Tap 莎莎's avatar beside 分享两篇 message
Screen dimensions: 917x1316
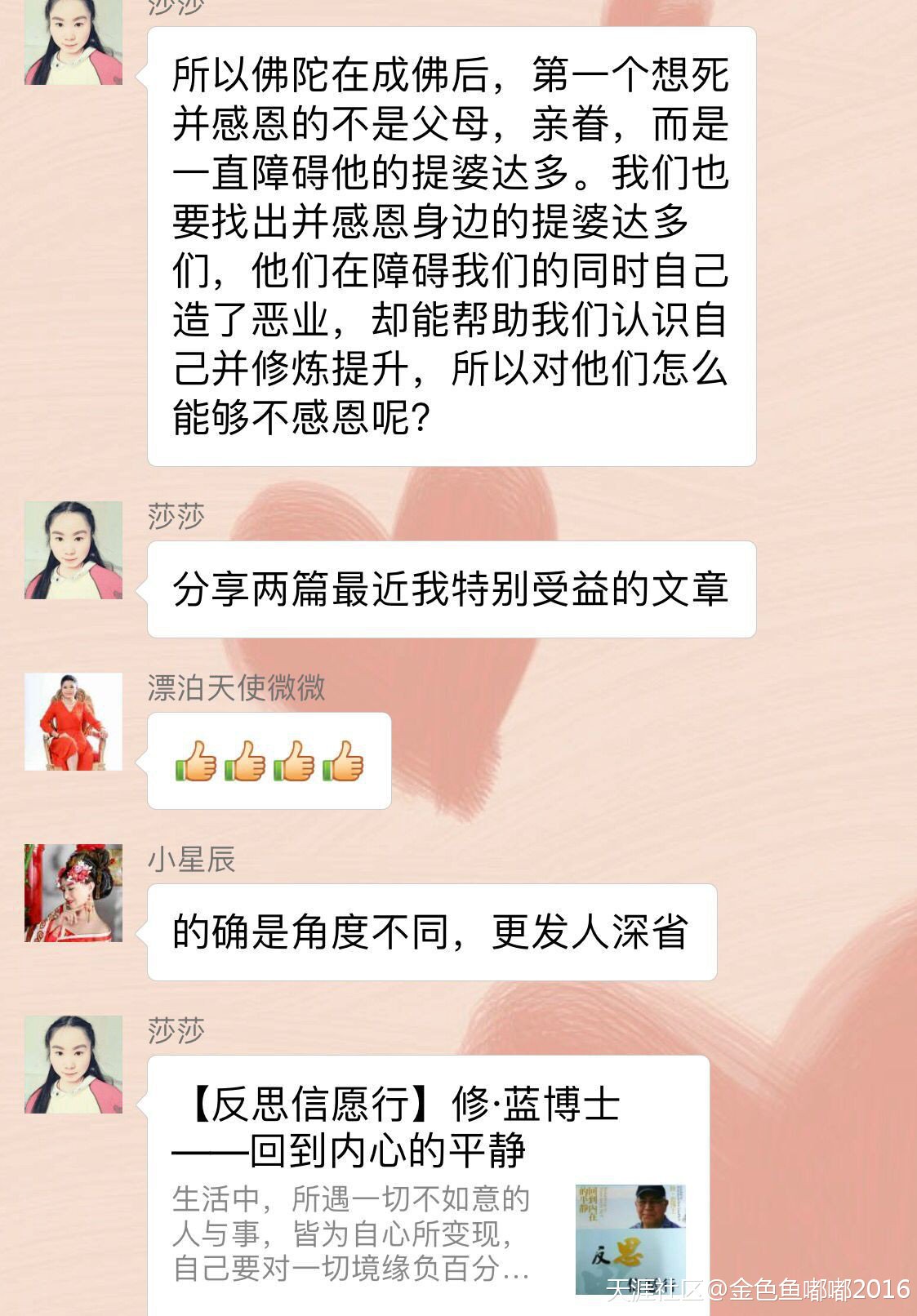tap(73, 550)
